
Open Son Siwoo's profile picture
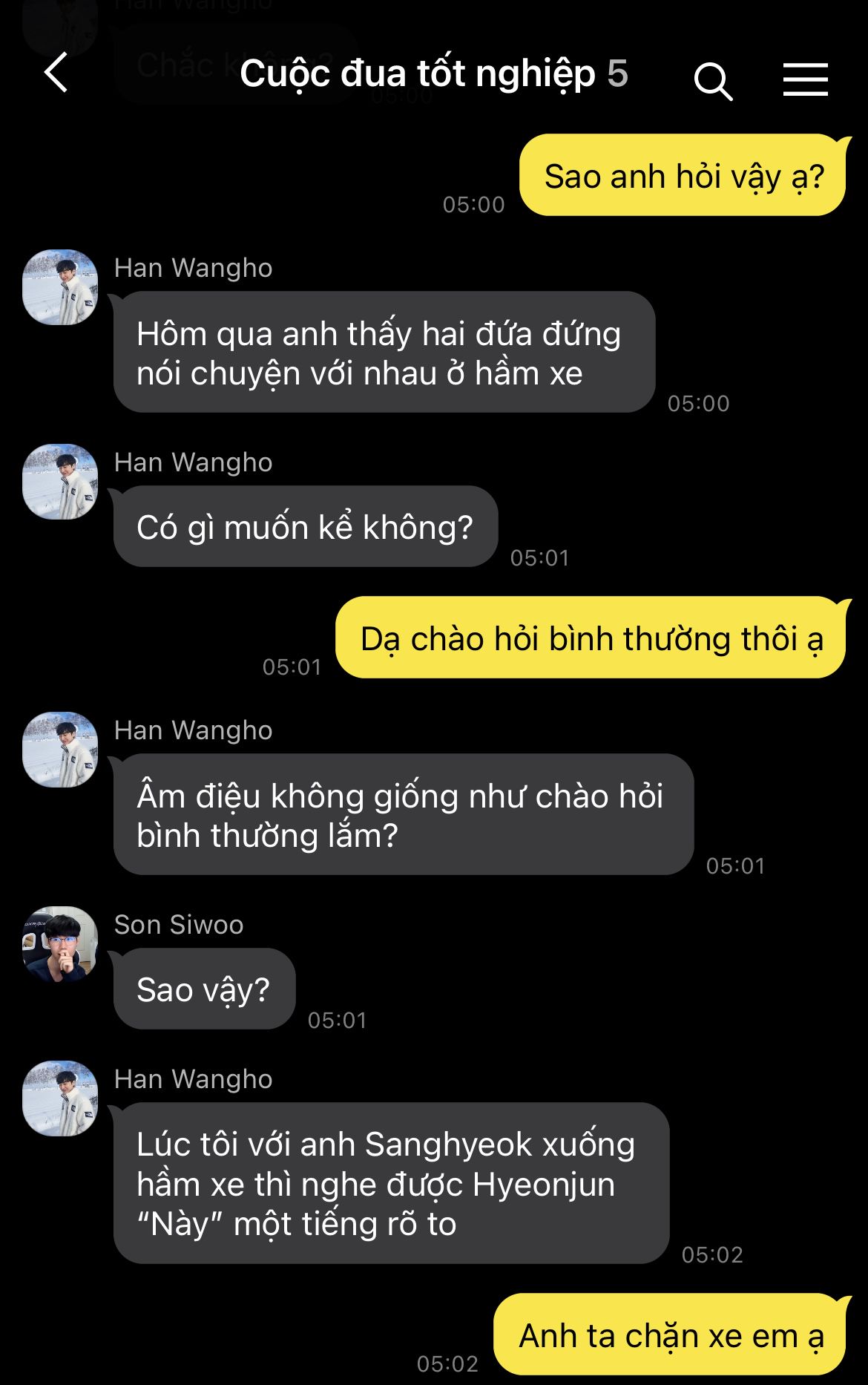pos(60,944)
